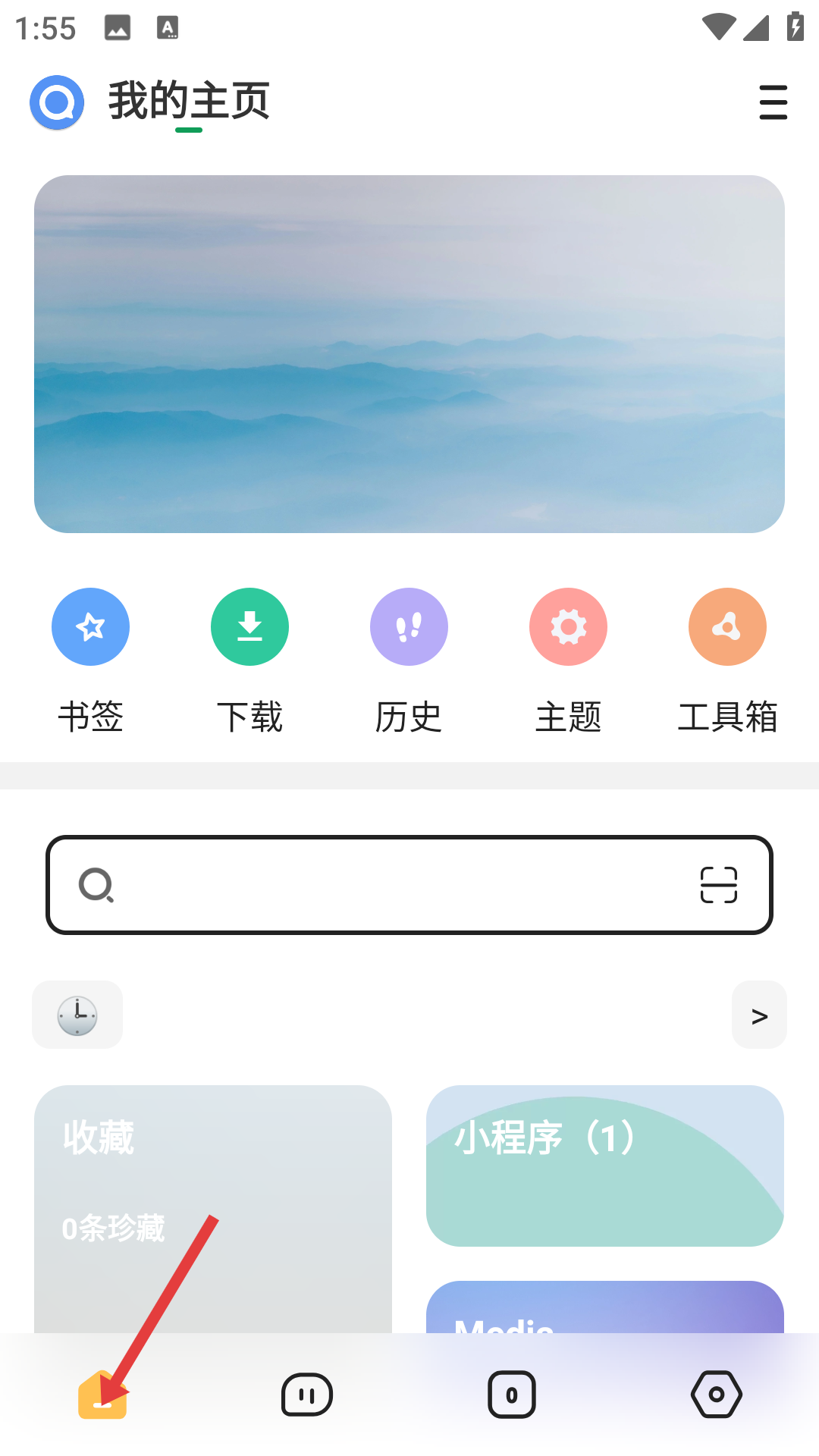Switch to the home tab
The image size is (819, 1456).
point(102,1395)
